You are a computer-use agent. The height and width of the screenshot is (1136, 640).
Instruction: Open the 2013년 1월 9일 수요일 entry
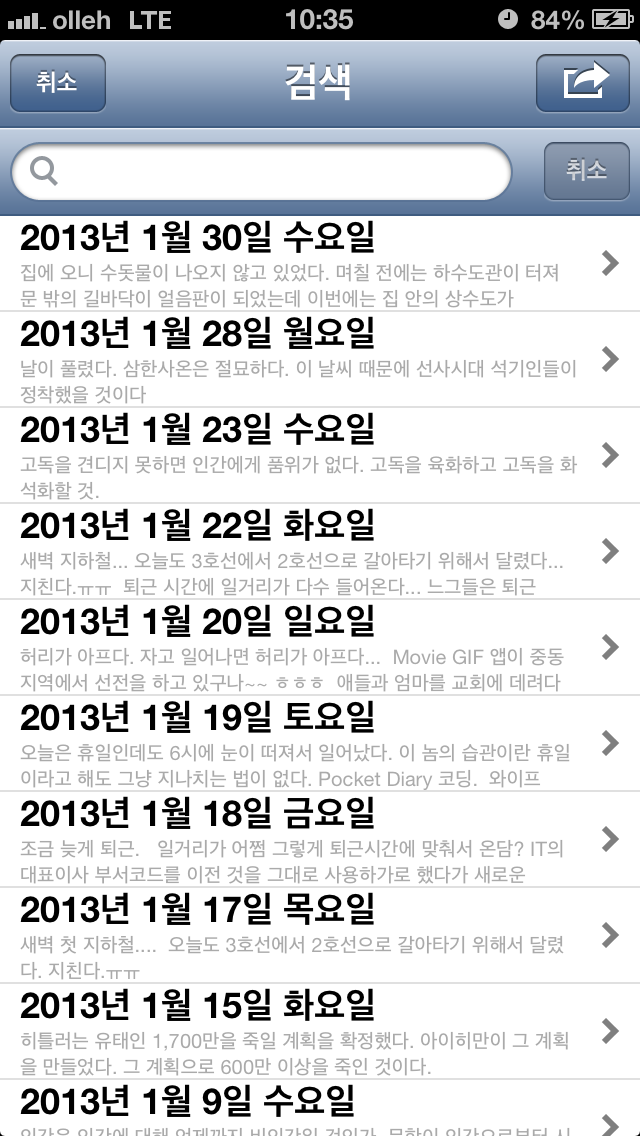(x=320, y=1108)
